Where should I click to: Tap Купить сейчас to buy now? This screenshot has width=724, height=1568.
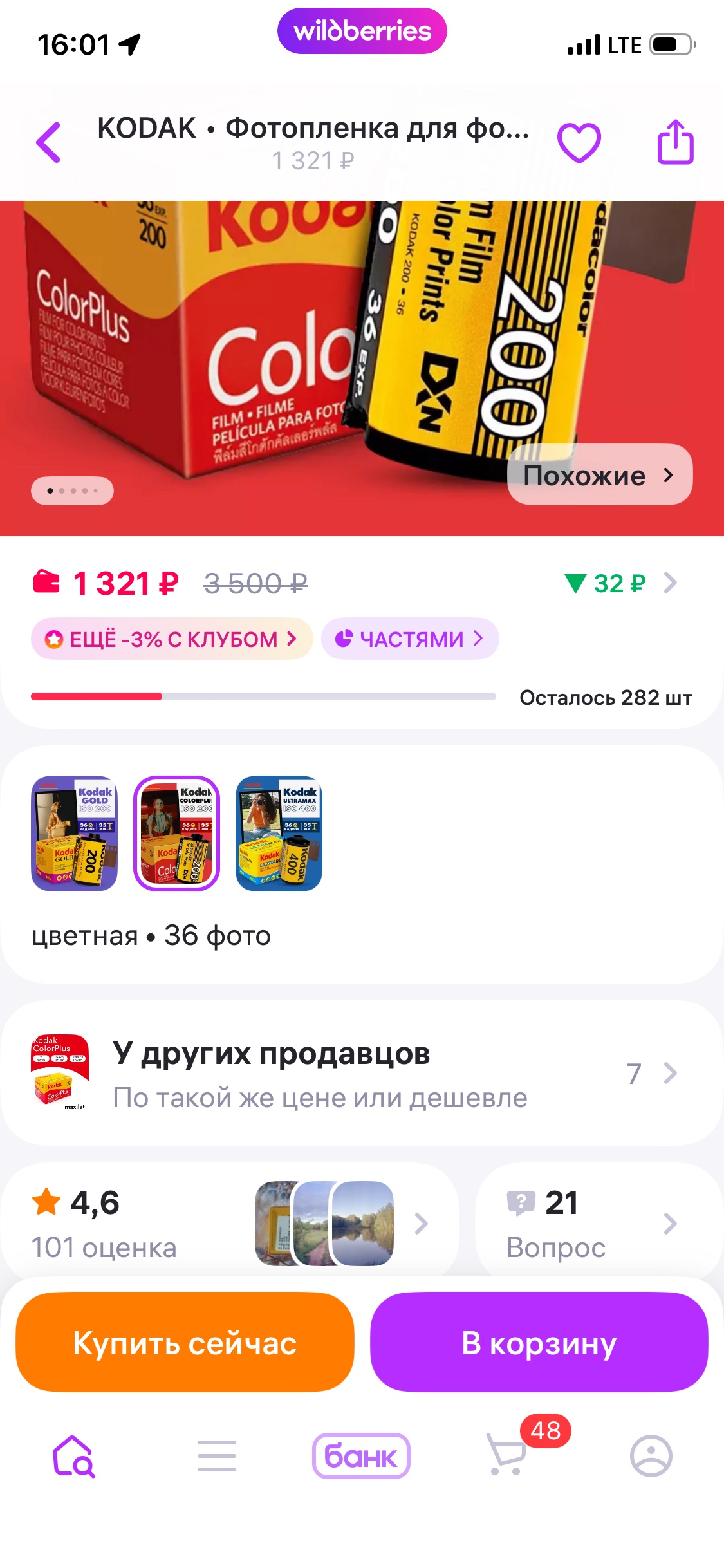pos(185,1343)
